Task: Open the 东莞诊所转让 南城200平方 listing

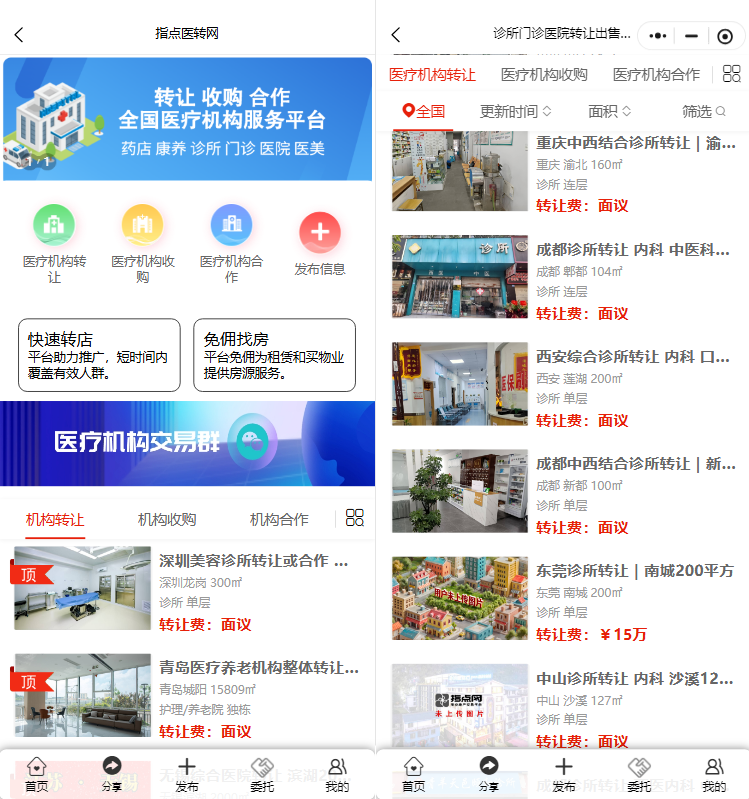Action: (x=634, y=571)
